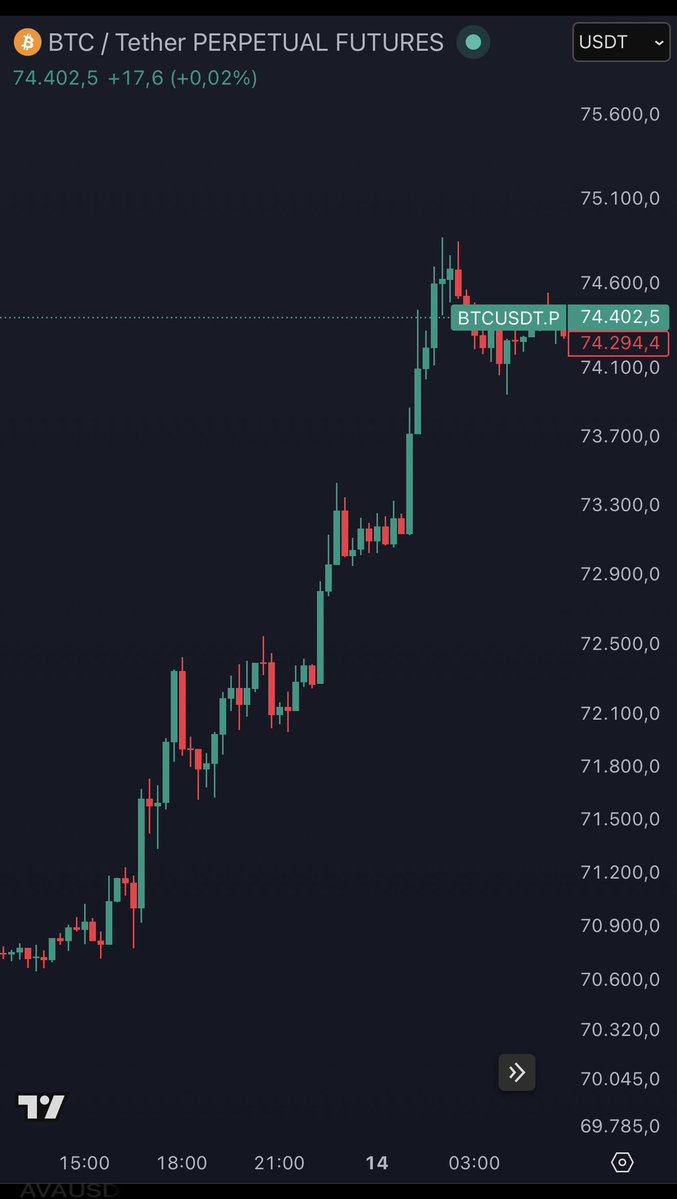Screen dimensions: 677x1199
Task: Open chart settings gear icon
Action: (x=622, y=1163)
